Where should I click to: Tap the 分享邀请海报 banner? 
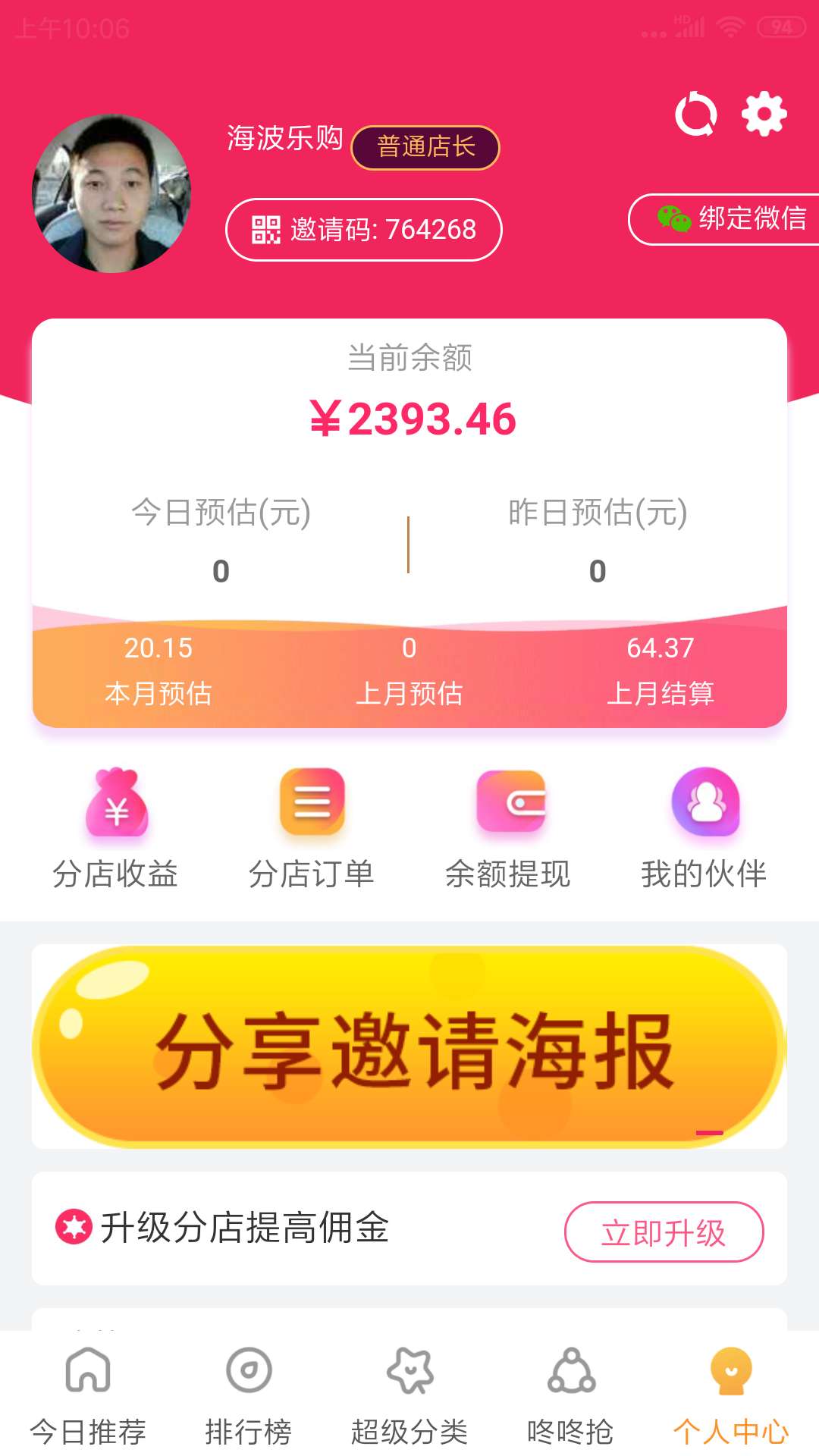tap(409, 1047)
